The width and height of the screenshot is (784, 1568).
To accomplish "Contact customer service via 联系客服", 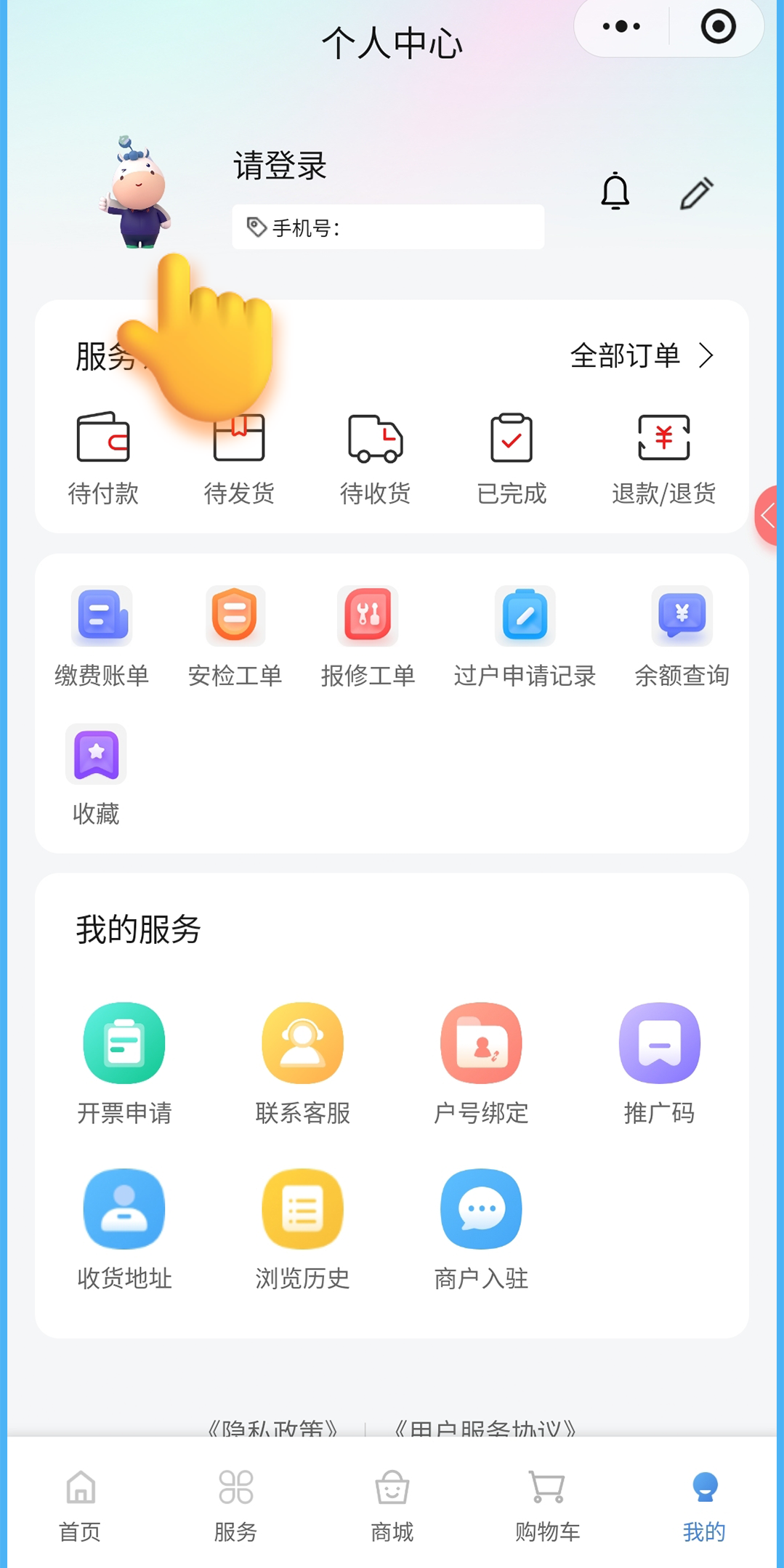I will [302, 1062].
